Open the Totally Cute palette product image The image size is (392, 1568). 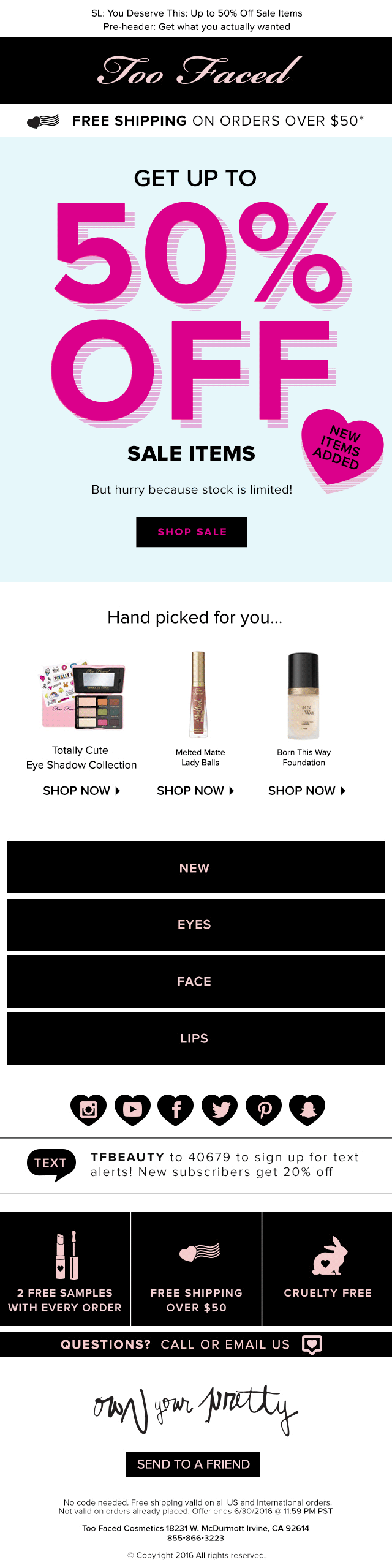(x=83, y=696)
